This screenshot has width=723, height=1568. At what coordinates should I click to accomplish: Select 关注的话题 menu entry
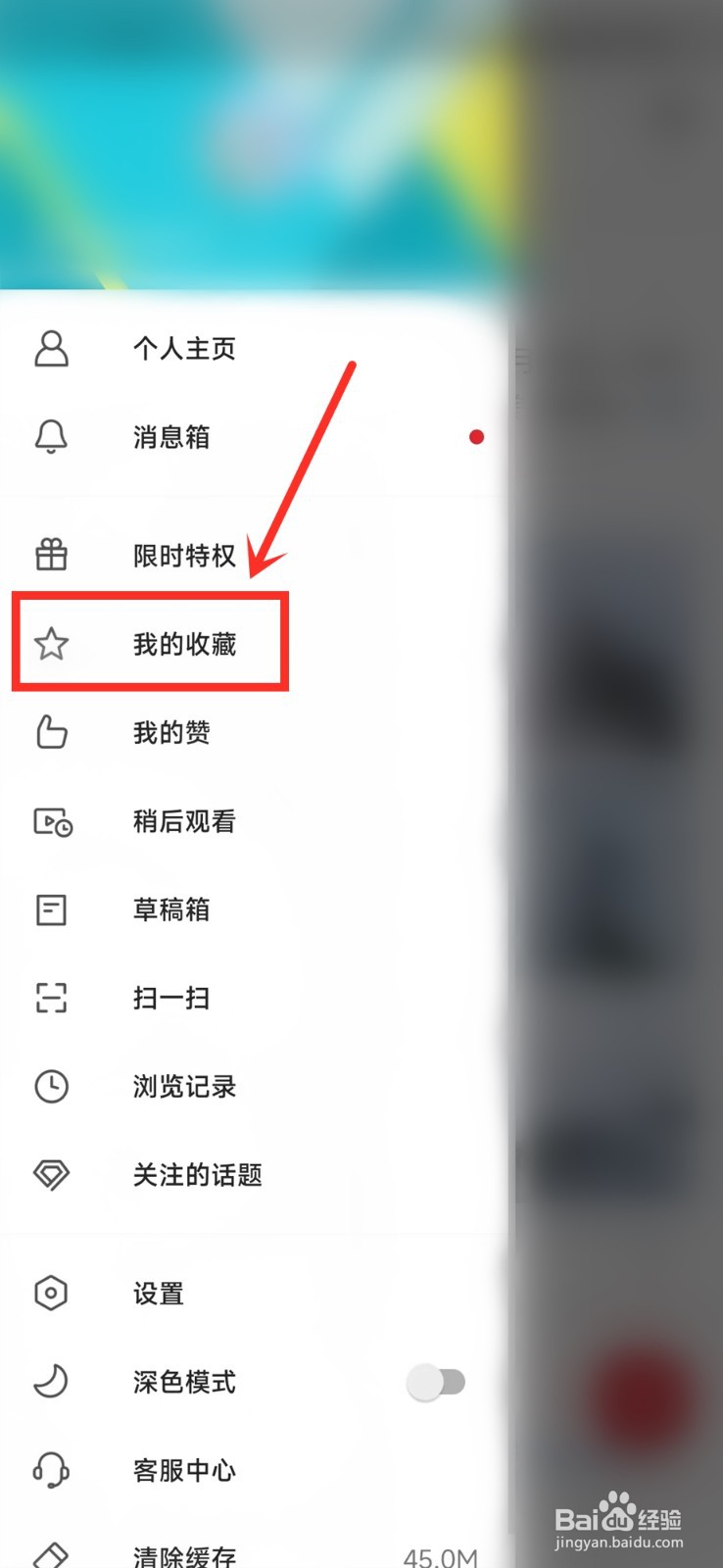[195, 1175]
